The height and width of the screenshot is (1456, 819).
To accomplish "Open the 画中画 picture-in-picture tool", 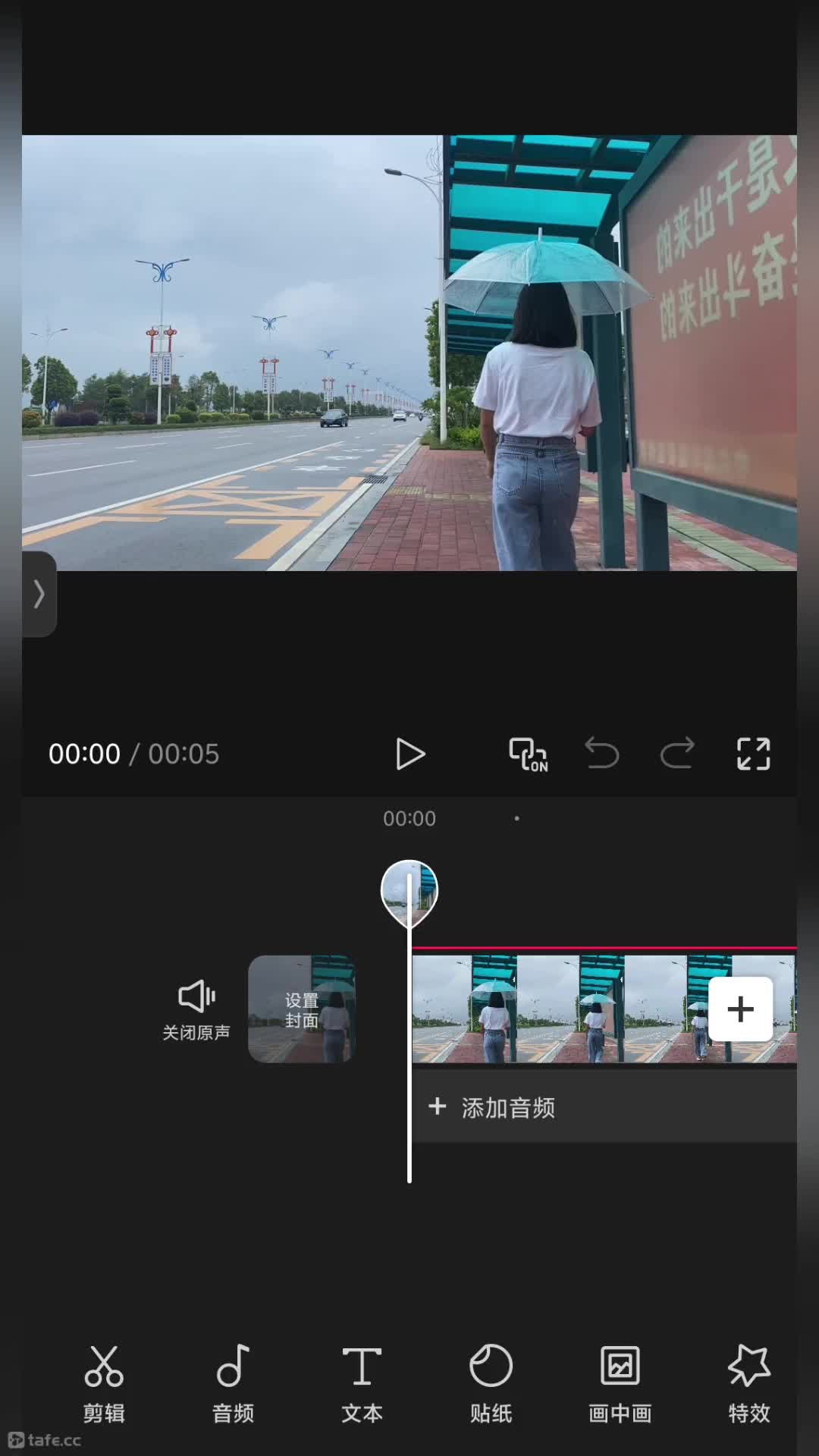I will pos(620,1385).
